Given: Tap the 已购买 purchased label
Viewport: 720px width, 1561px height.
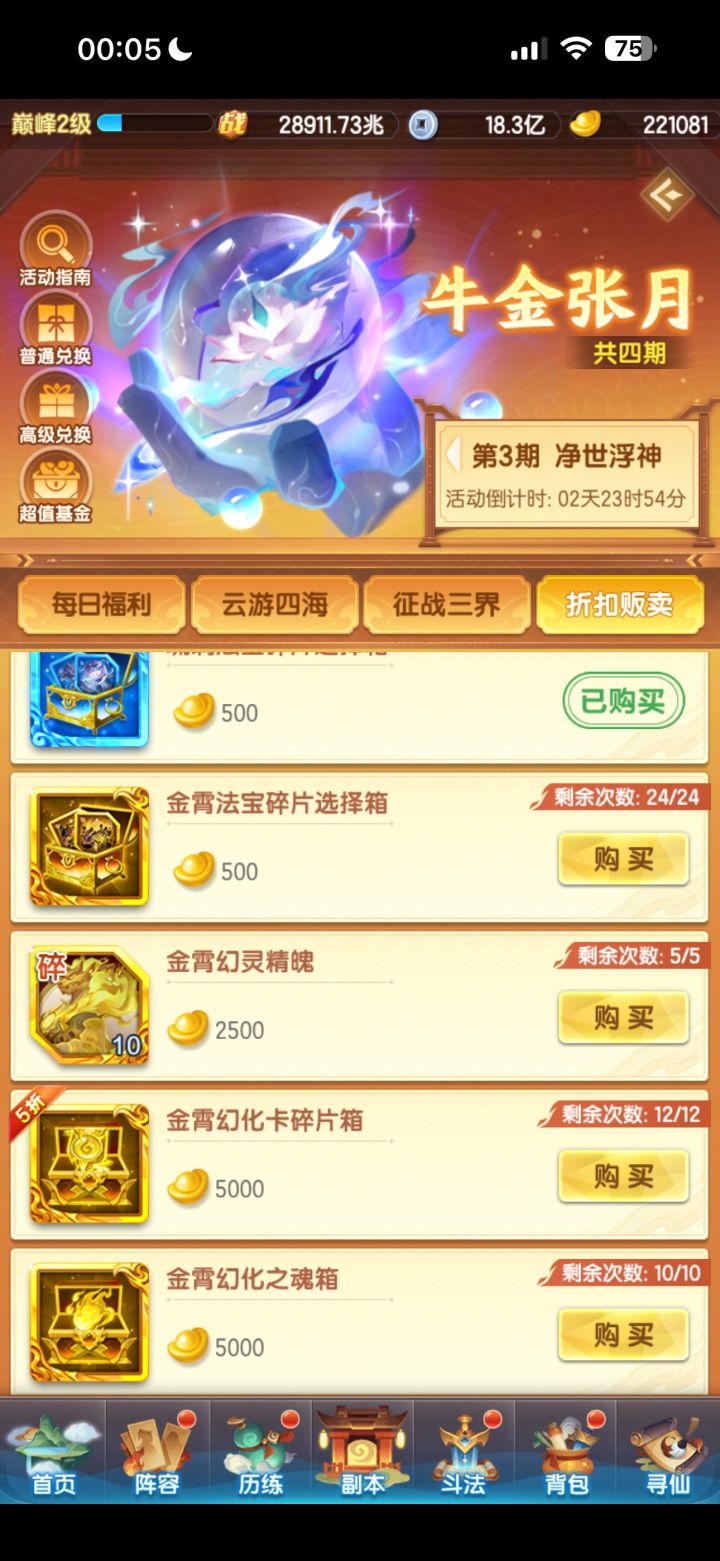Looking at the screenshot, I should pyautogui.click(x=623, y=700).
